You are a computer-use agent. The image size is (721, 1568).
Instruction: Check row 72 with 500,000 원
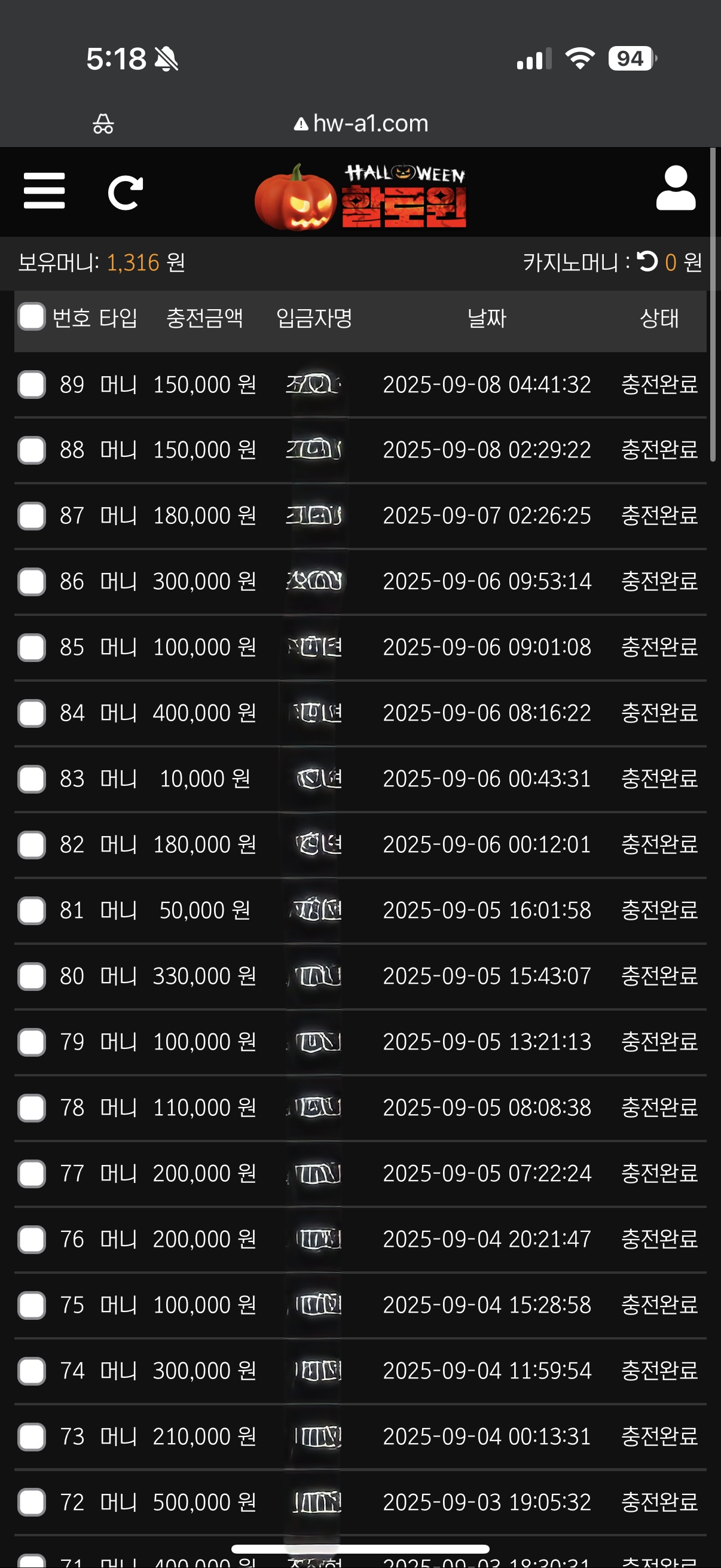tap(32, 1502)
